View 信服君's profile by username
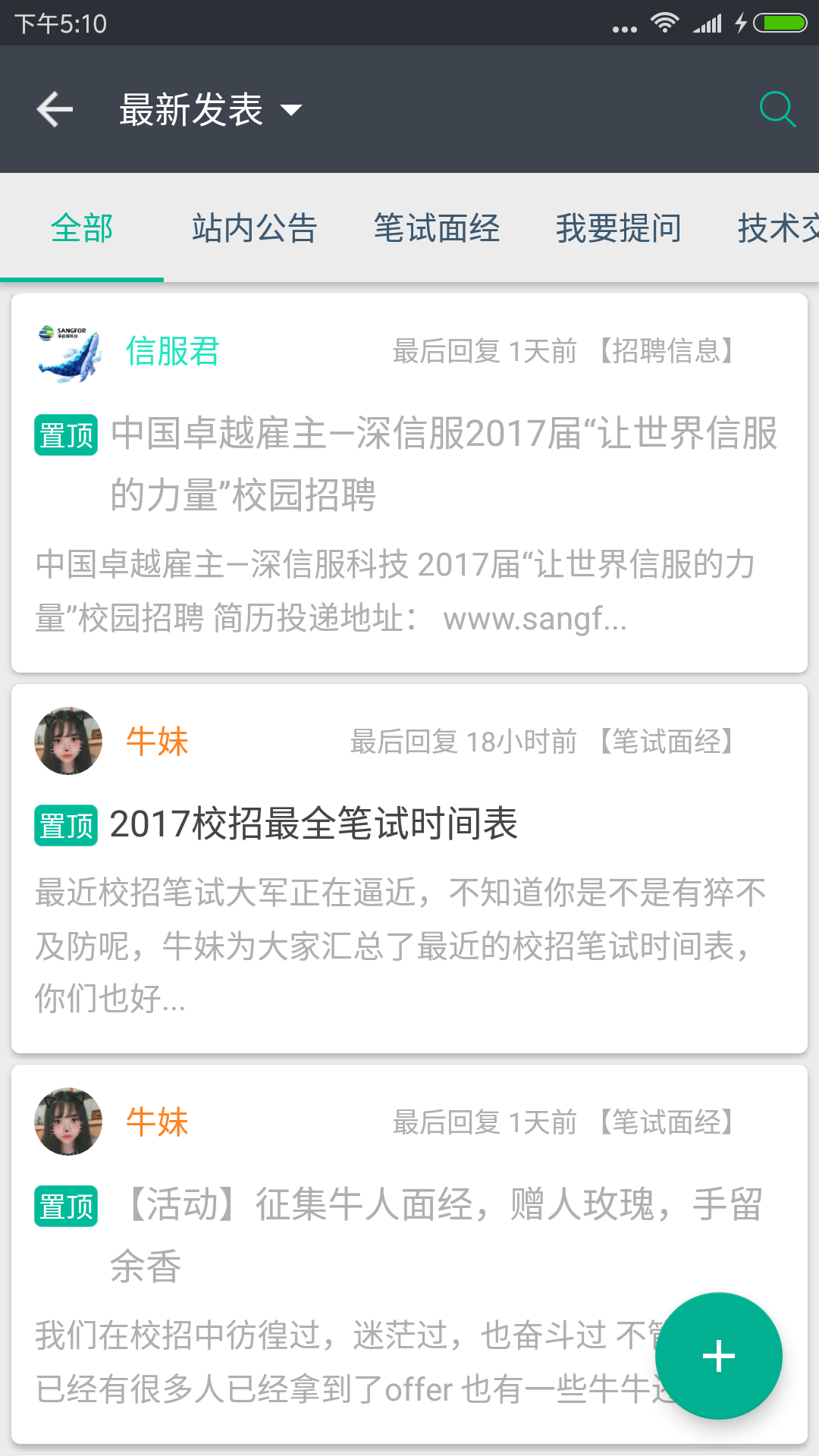This screenshot has width=819, height=1456. point(173,351)
